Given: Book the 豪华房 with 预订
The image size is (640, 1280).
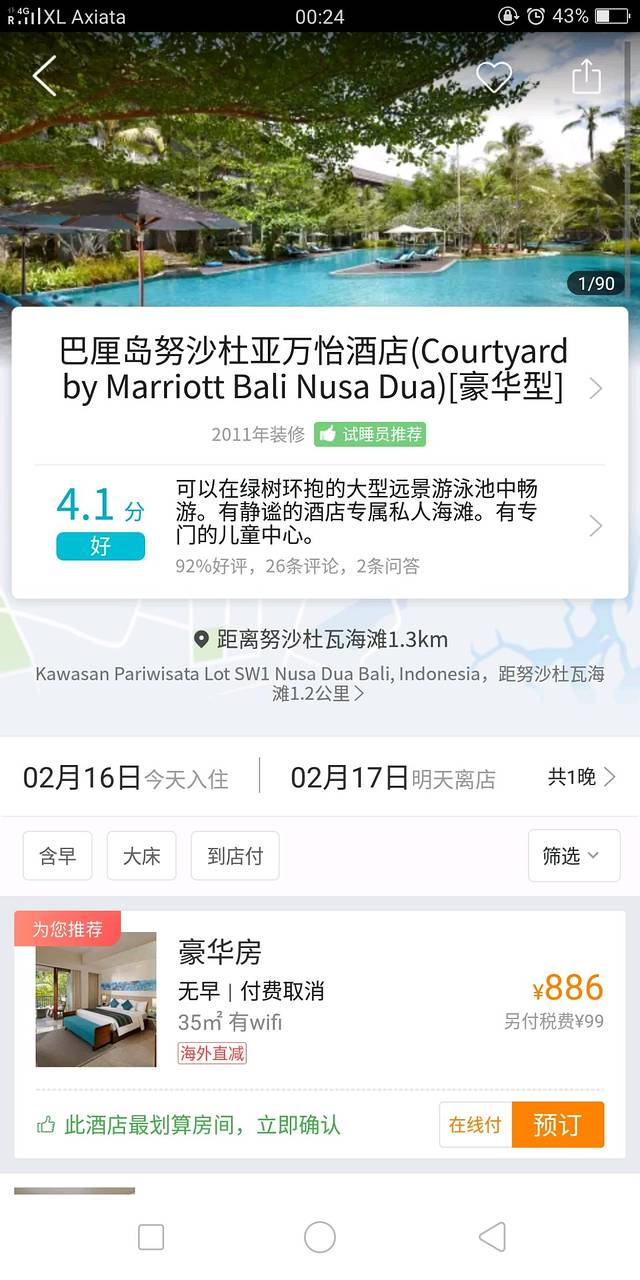Looking at the screenshot, I should pyautogui.click(x=557, y=1124).
